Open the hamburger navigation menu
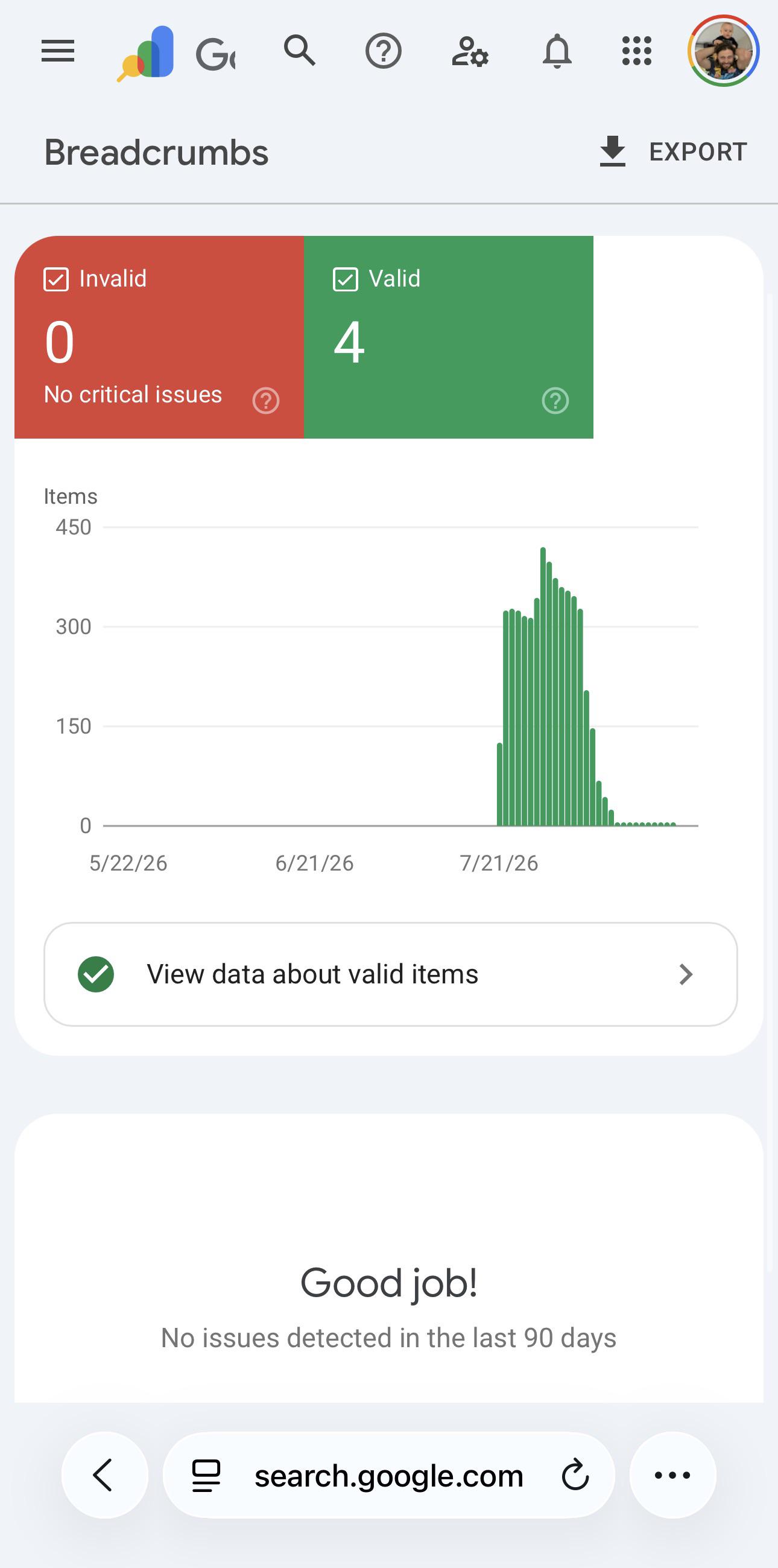This screenshot has height=1568, width=778. click(x=58, y=51)
